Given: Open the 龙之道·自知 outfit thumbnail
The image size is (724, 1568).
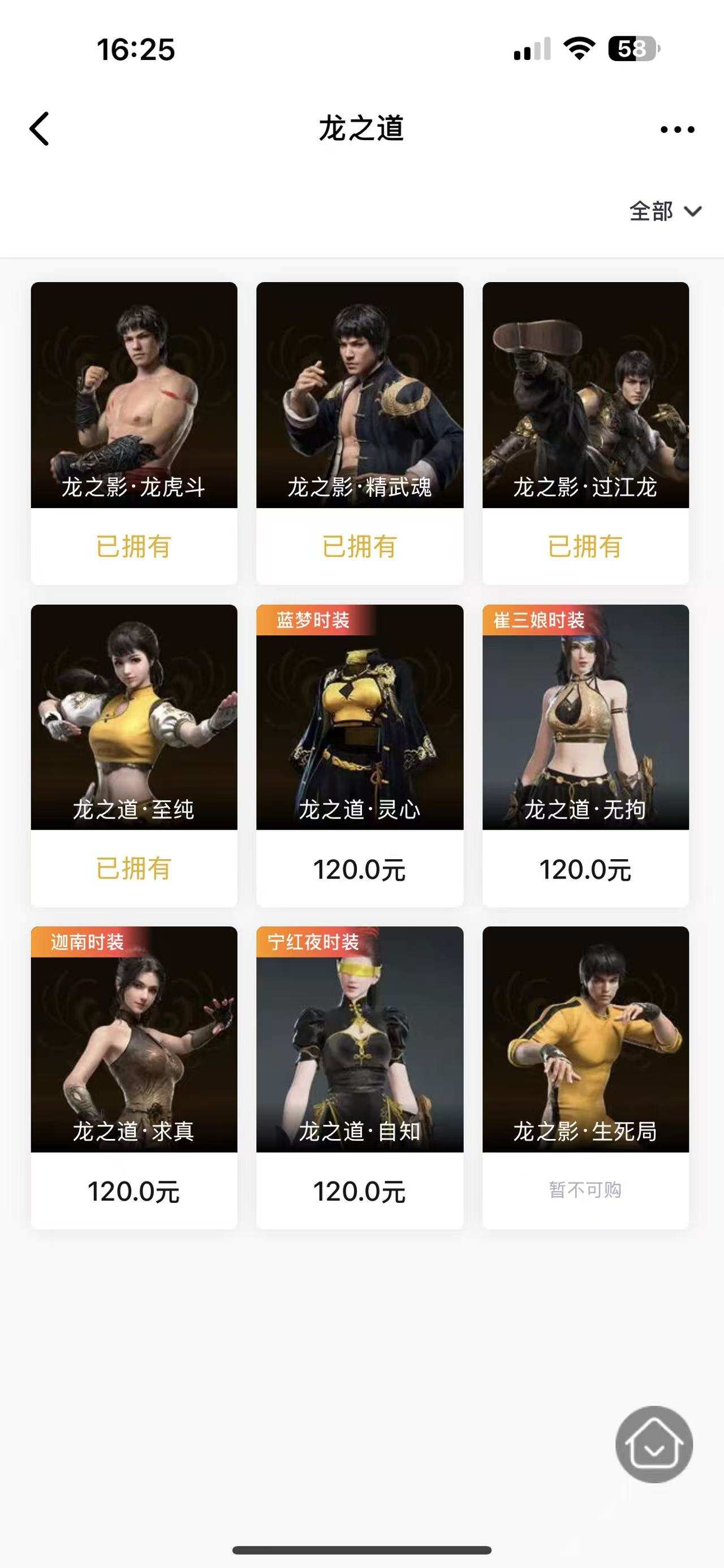Looking at the screenshot, I should (359, 1035).
